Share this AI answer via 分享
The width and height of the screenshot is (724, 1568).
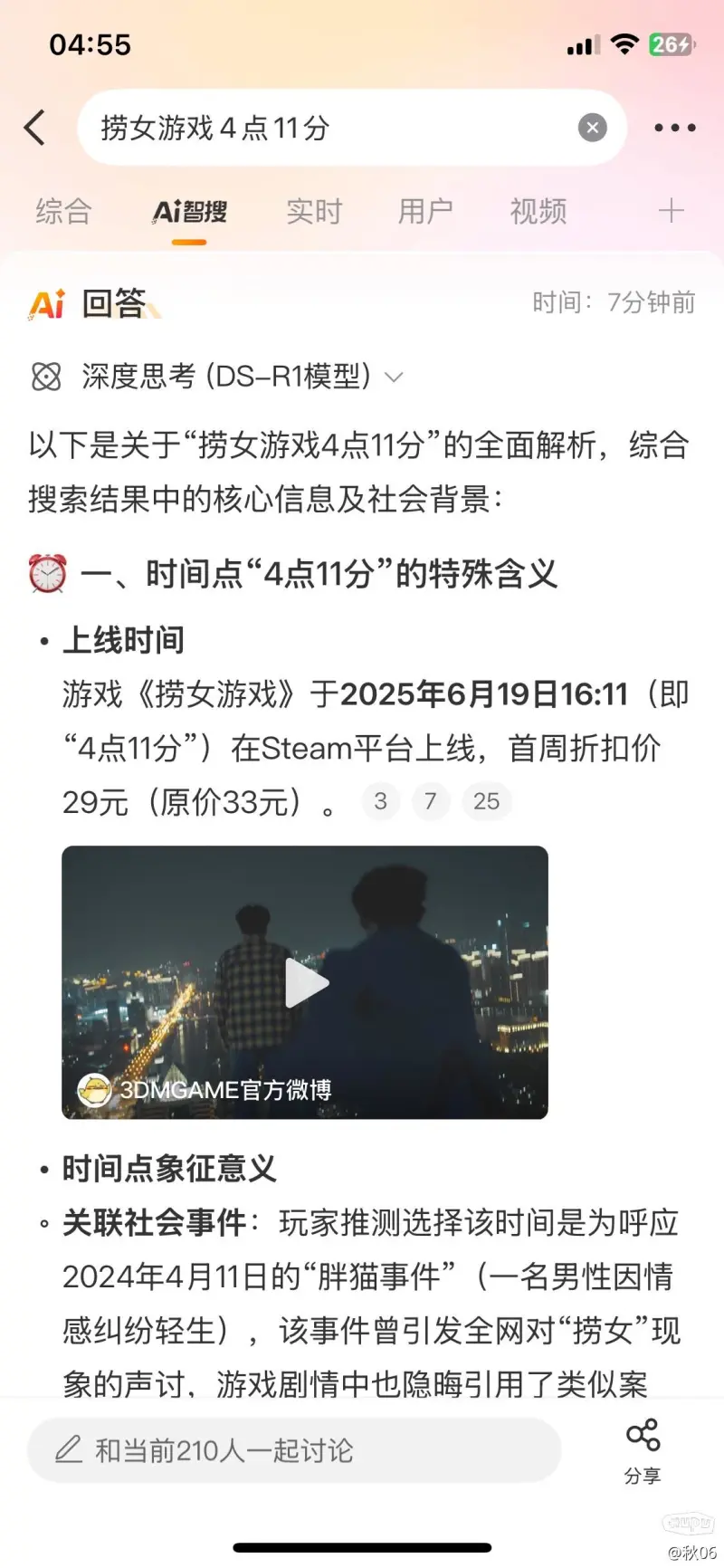(643, 1451)
